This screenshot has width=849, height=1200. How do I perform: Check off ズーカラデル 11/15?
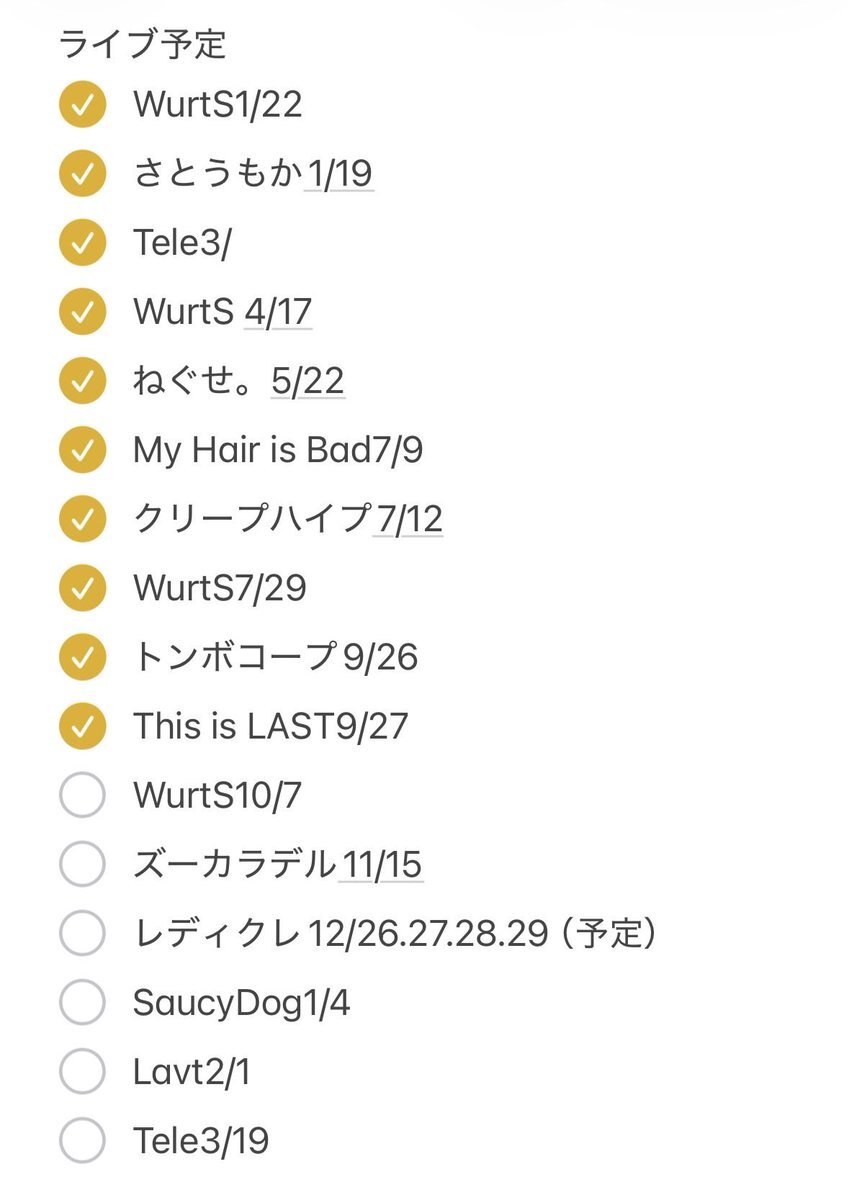click(82, 865)
